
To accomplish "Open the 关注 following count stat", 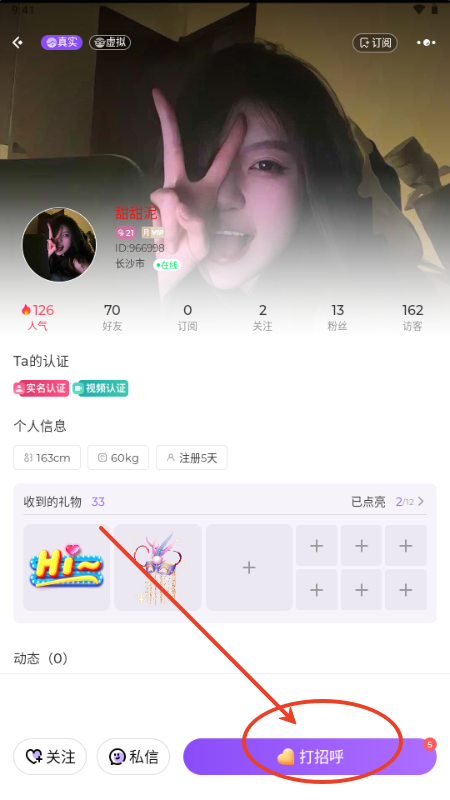I will point(262,317).
